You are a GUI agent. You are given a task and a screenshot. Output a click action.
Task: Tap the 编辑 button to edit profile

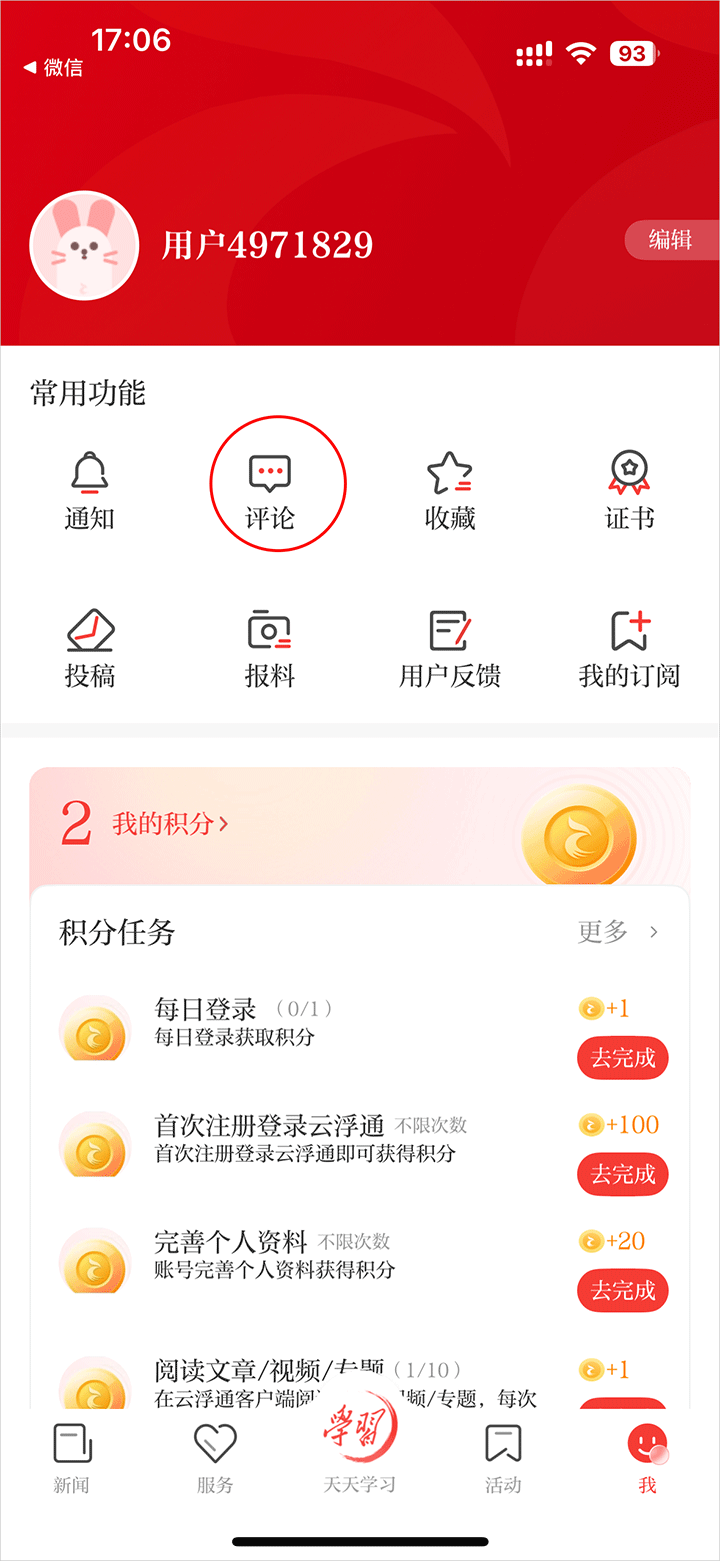pos(671,240)
